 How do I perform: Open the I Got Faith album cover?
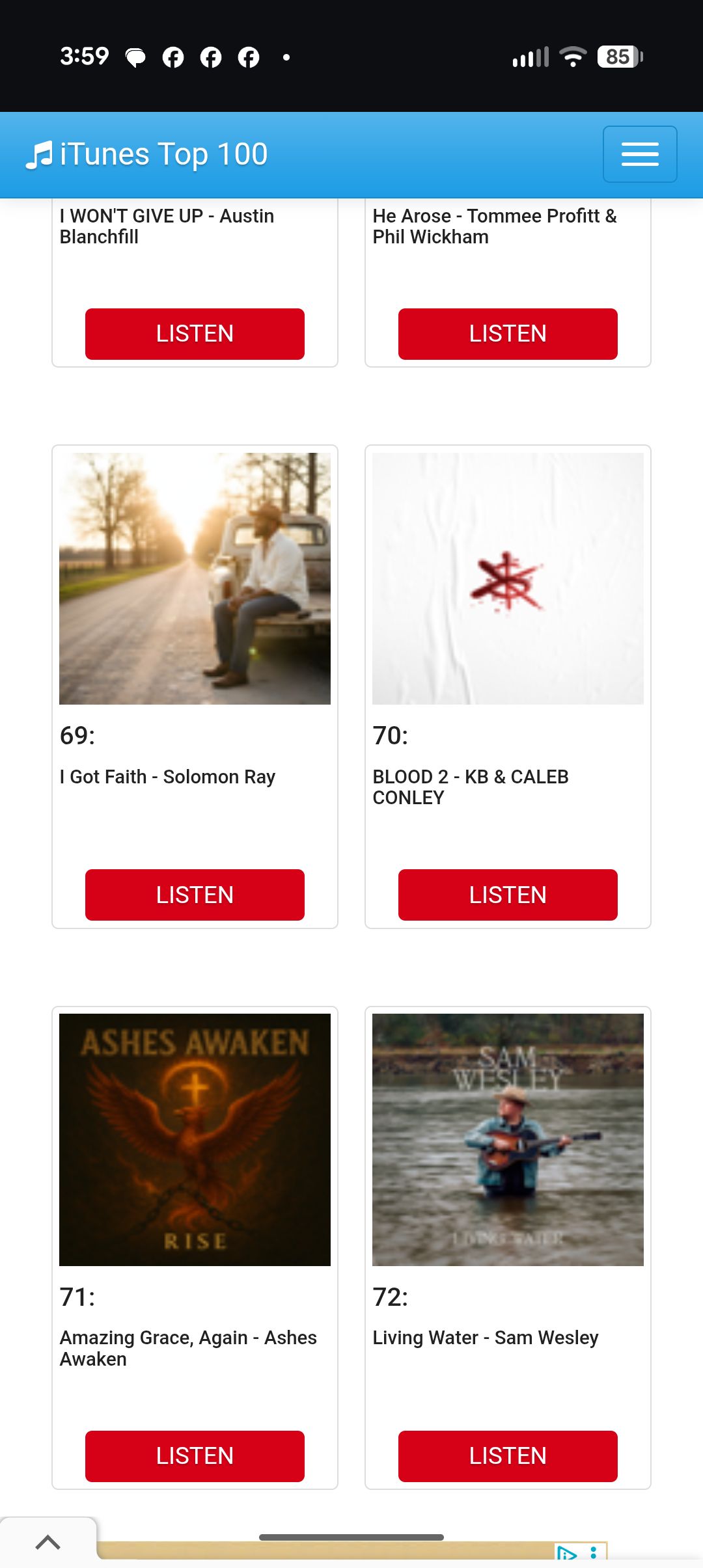195,578
